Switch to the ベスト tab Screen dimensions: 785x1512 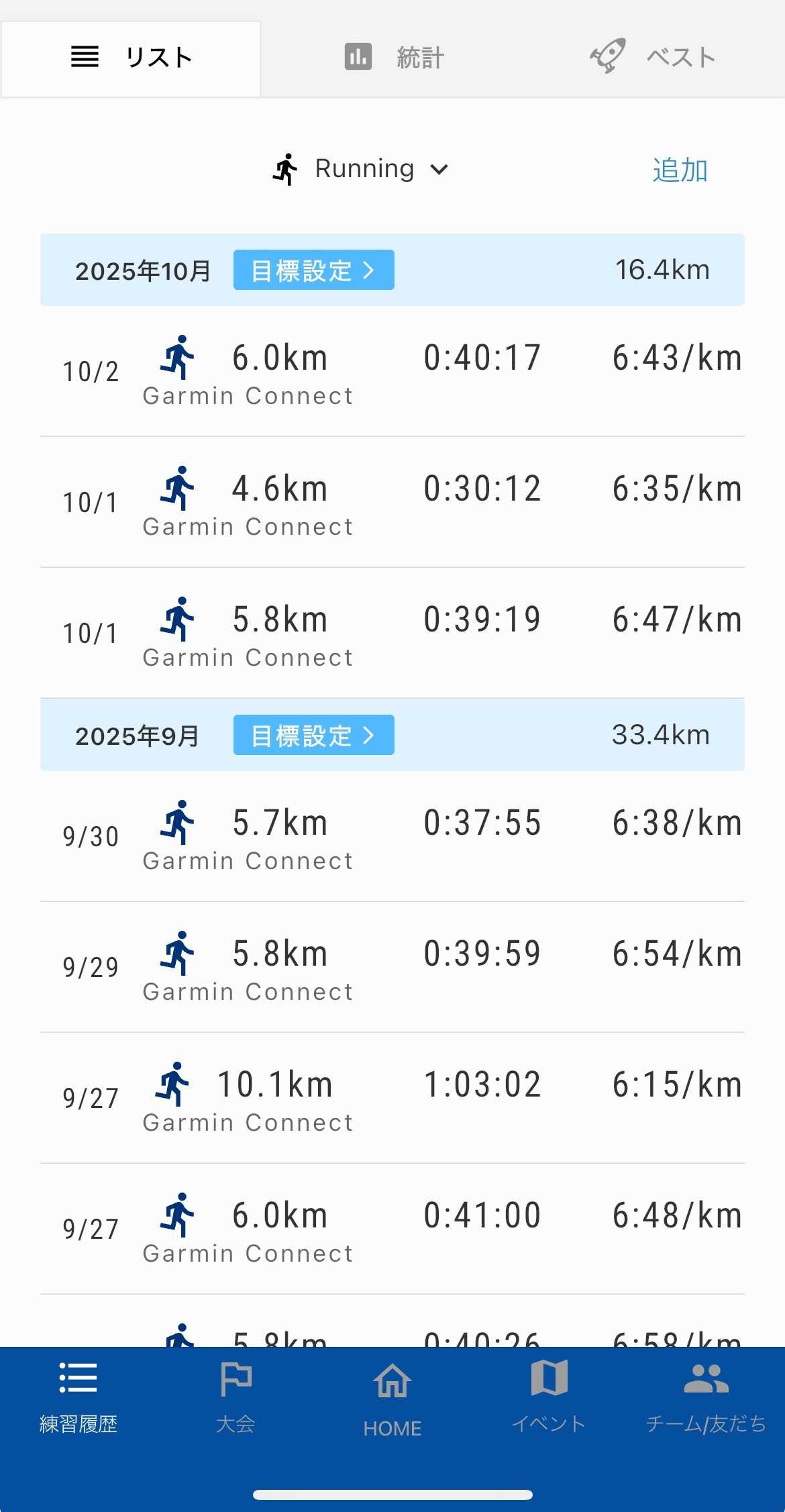[x=652, y=58]
